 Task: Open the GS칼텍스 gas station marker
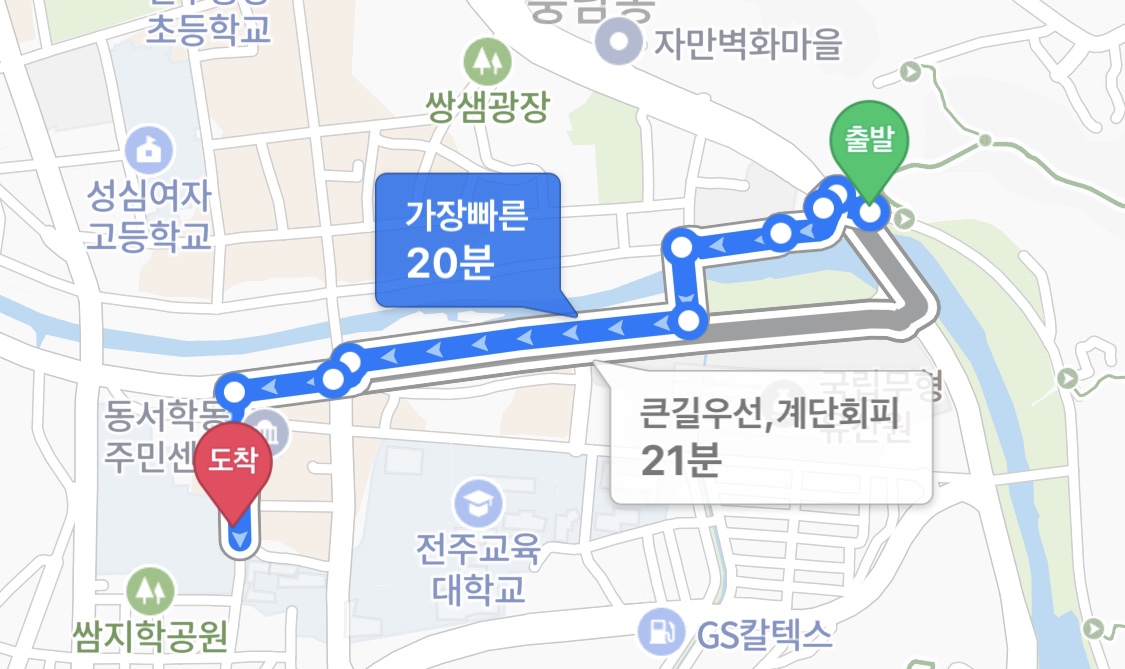pyautogui.click(x=658, y=631)
